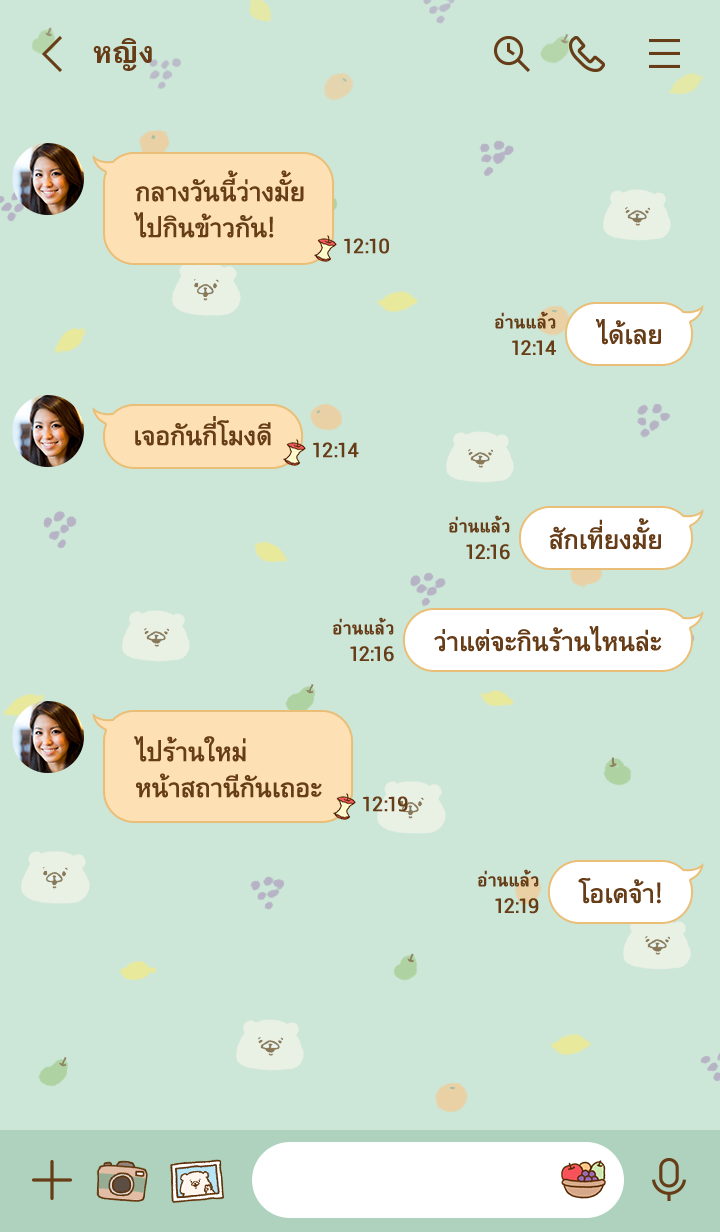Open the plus attachment options
This screenshot has height=1232, width=720.
(x=52, y=1180)
